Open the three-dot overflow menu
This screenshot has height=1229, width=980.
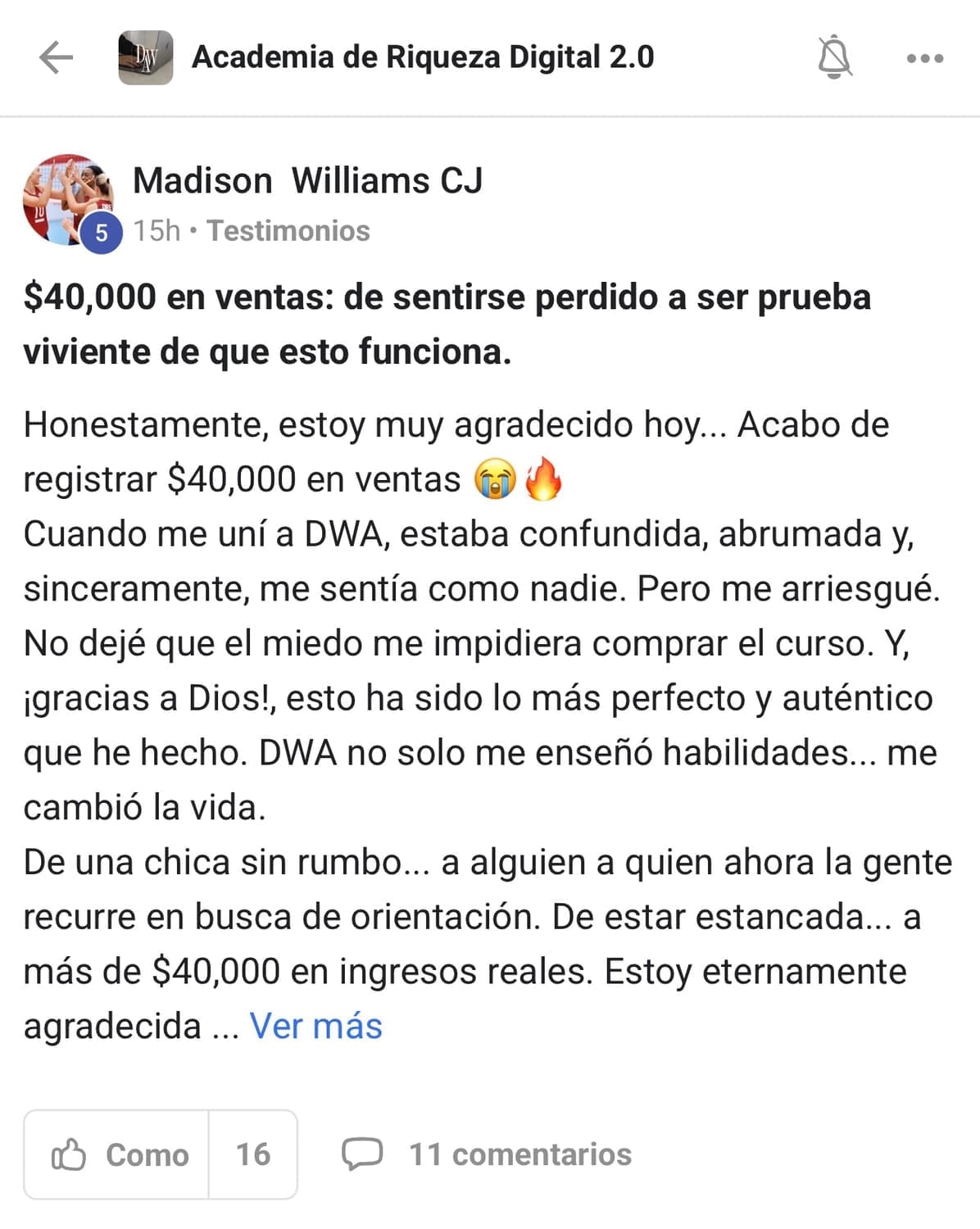click(925, 58)
